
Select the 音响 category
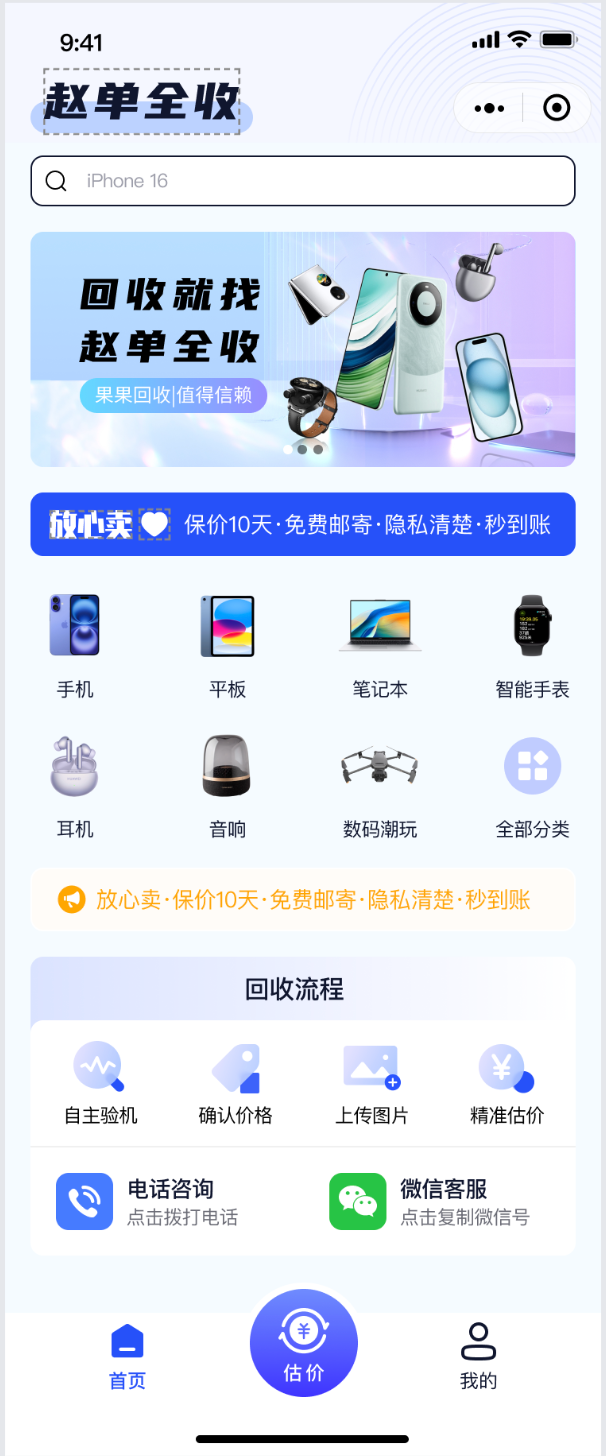(x=227, y=786)
